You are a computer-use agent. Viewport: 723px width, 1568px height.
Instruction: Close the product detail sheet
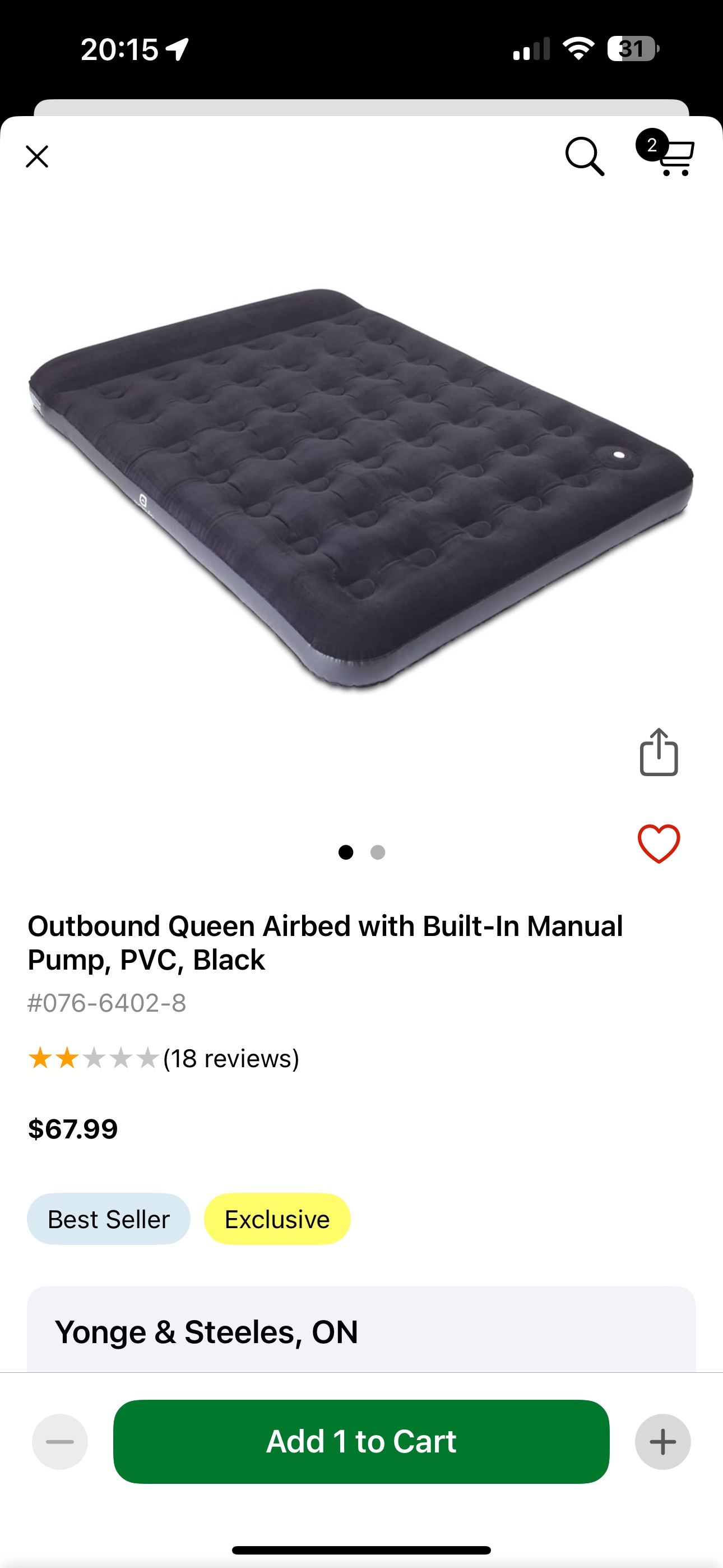click(x=37, y=156)
